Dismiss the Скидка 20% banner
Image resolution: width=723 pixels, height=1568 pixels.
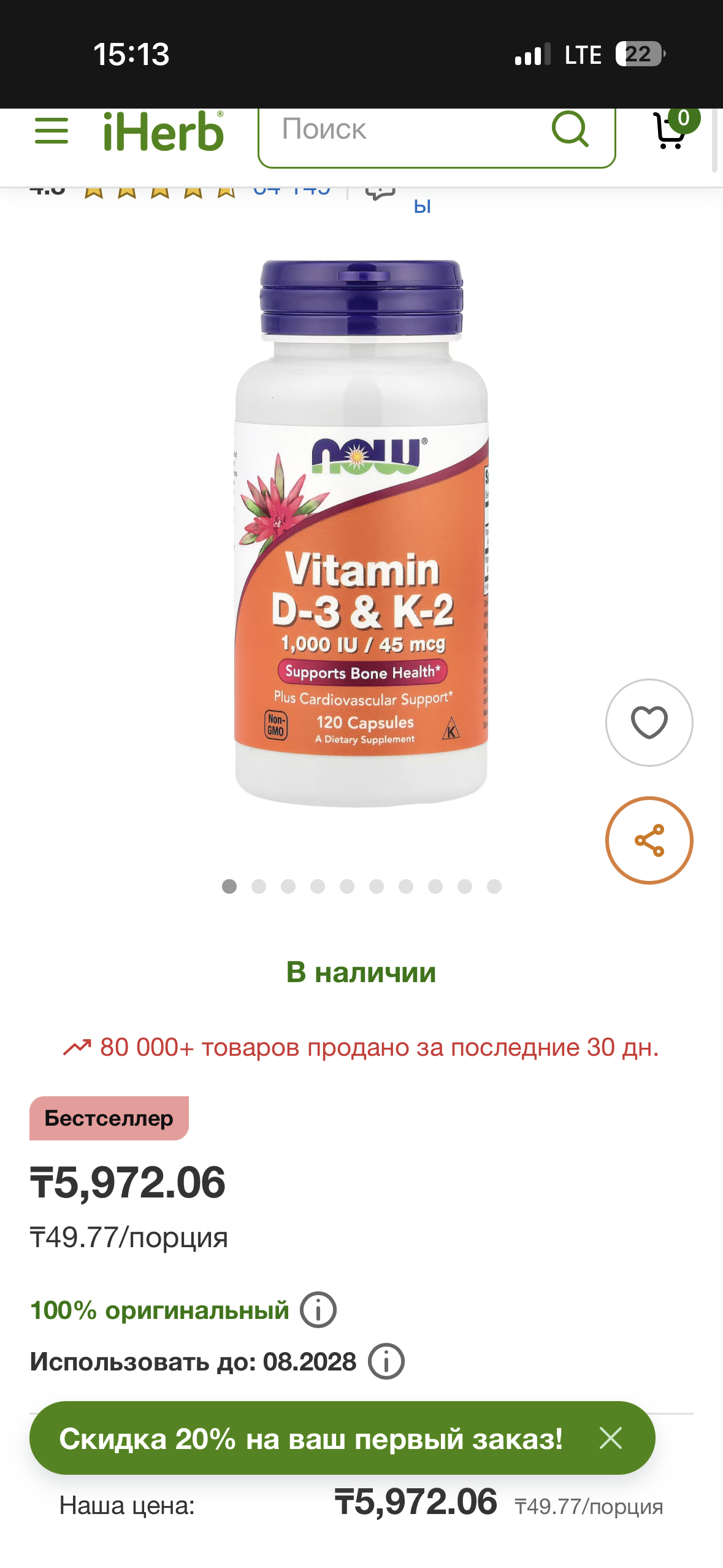[611, 1438]
